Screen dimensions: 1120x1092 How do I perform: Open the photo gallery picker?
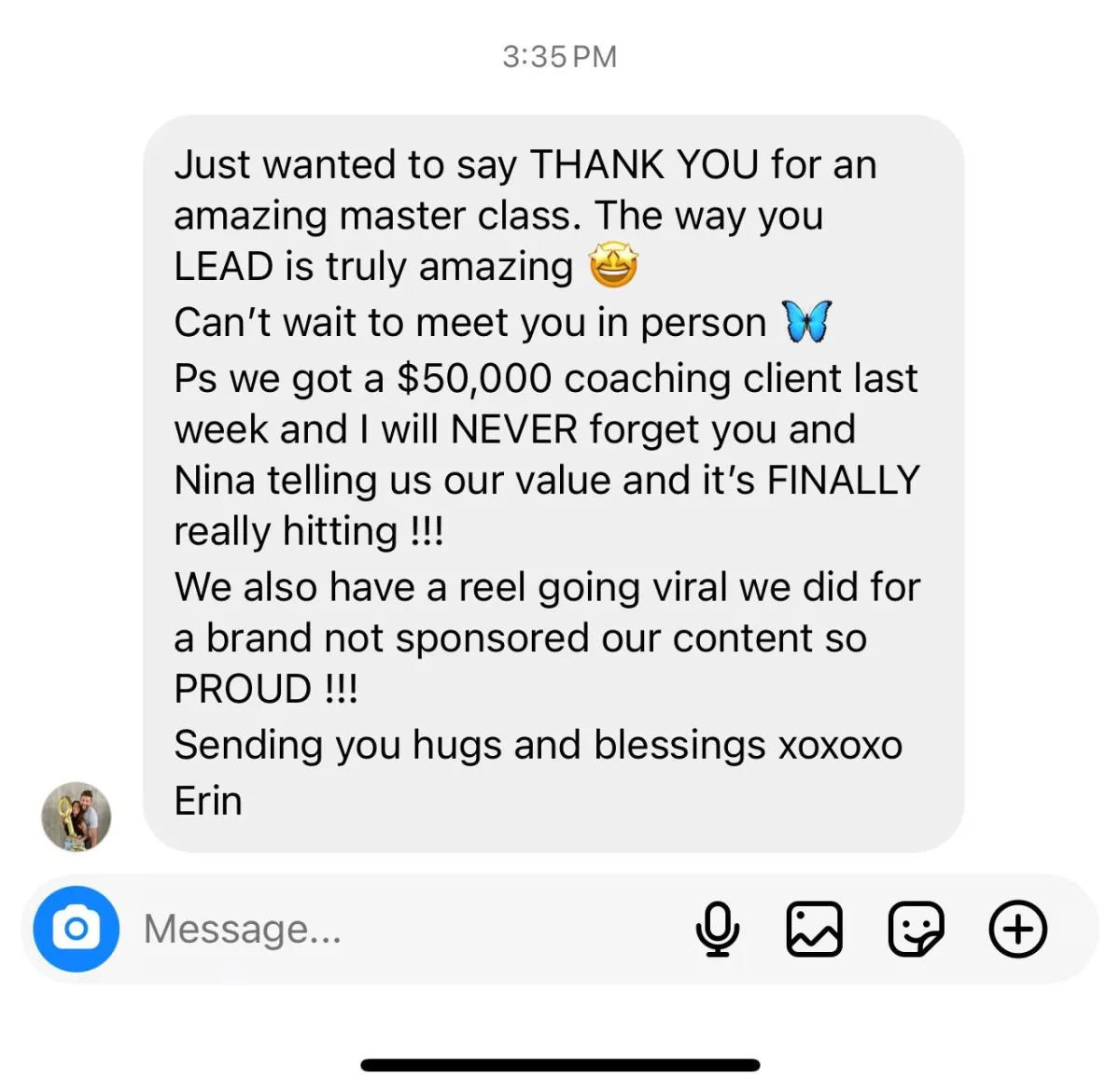coord(814,929)
